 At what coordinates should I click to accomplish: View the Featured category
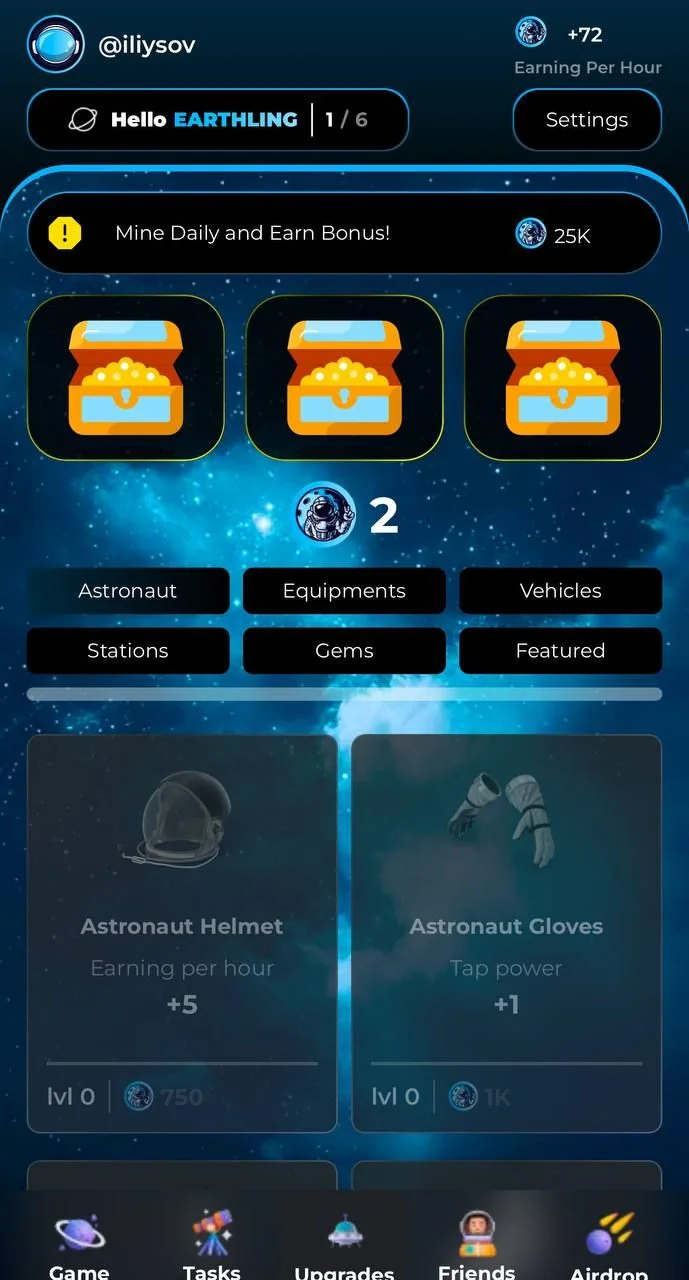click(x=560, y=651)
